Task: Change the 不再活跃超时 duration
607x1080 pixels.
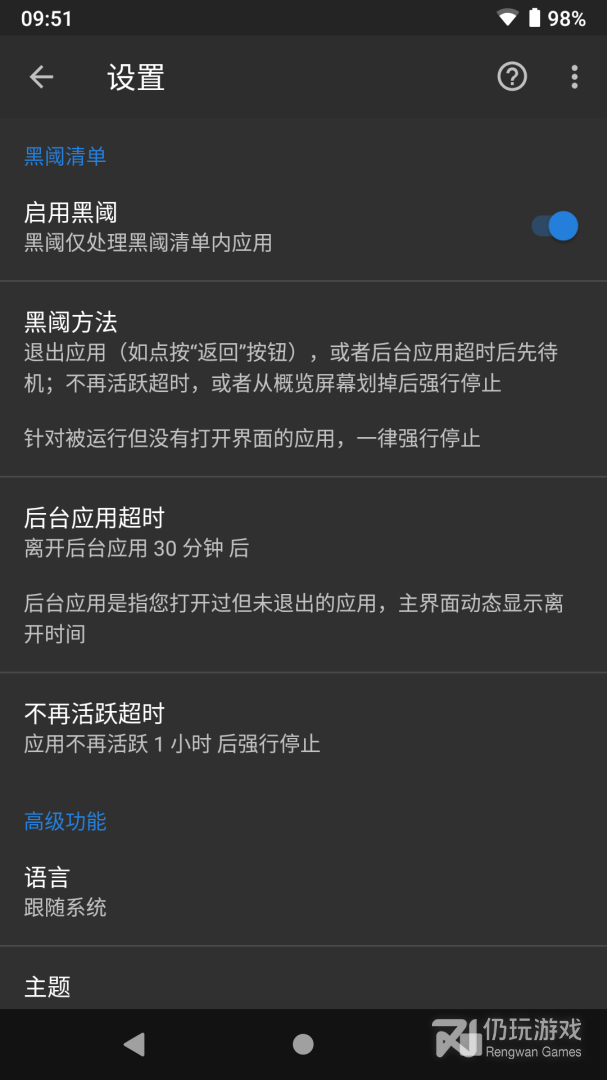Action: [x=303, y=727]
